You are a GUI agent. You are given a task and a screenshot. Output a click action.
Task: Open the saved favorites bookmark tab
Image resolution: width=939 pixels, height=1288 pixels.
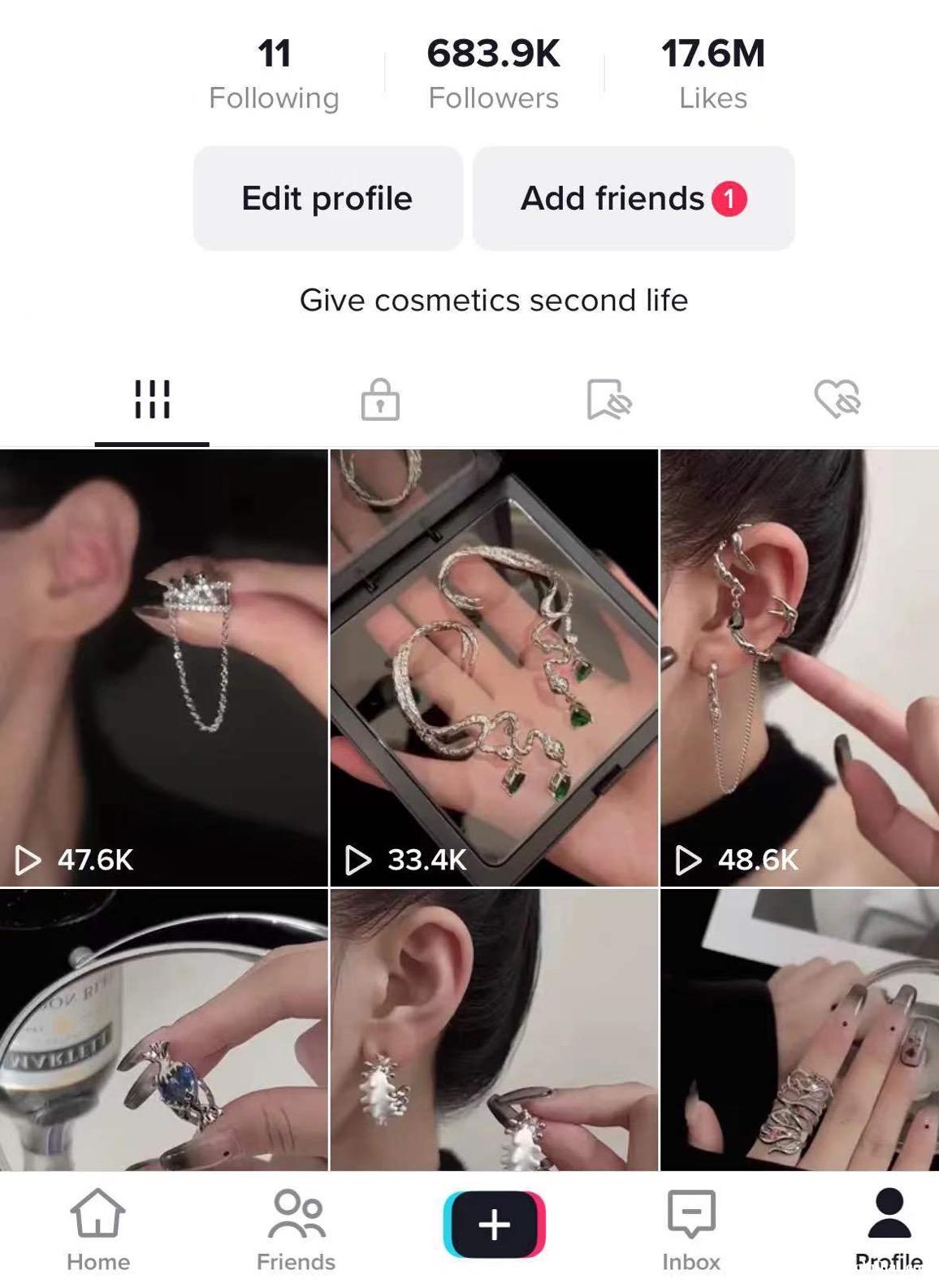pos(608,400)
